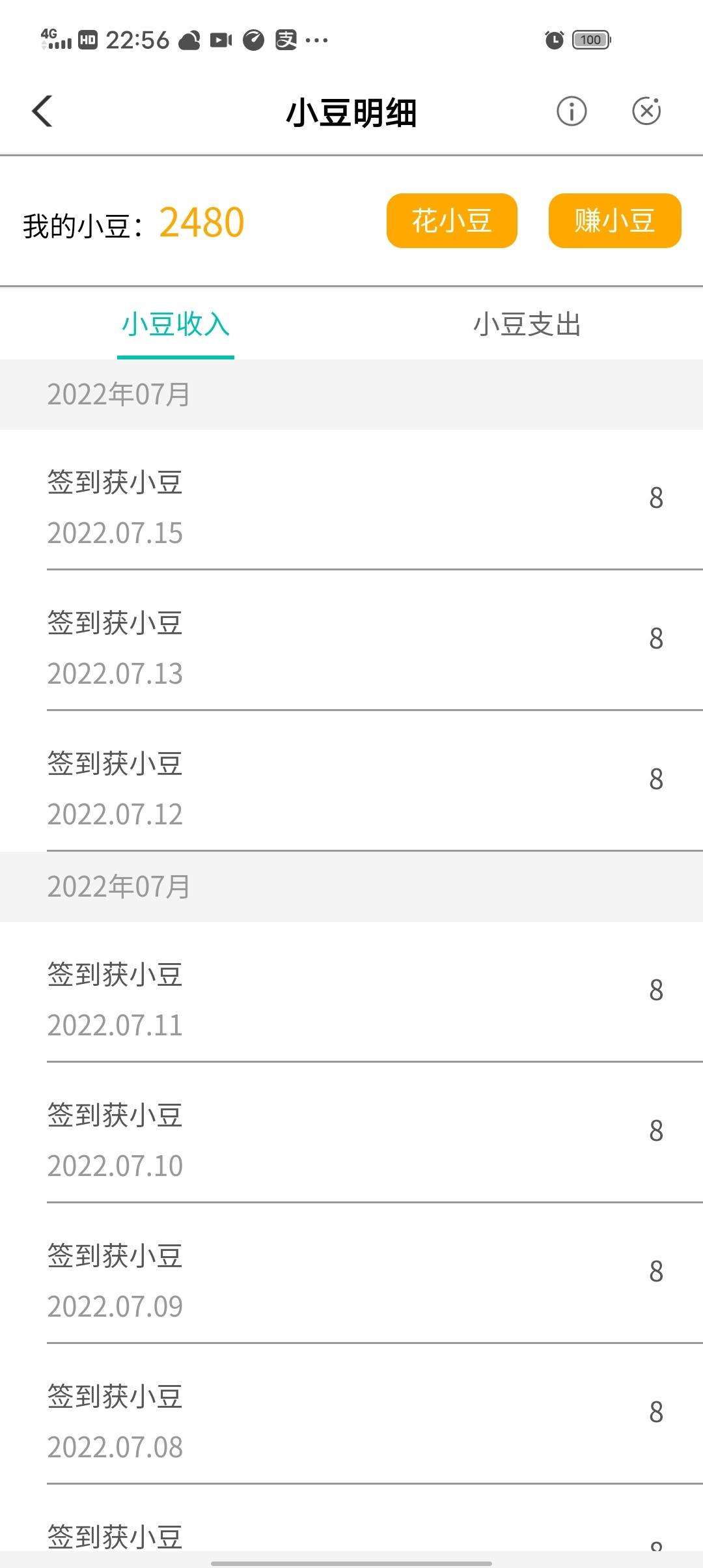Tap the 赚小豆 button
Screen dimensions: 703x1568
click(x=614, y=221)
